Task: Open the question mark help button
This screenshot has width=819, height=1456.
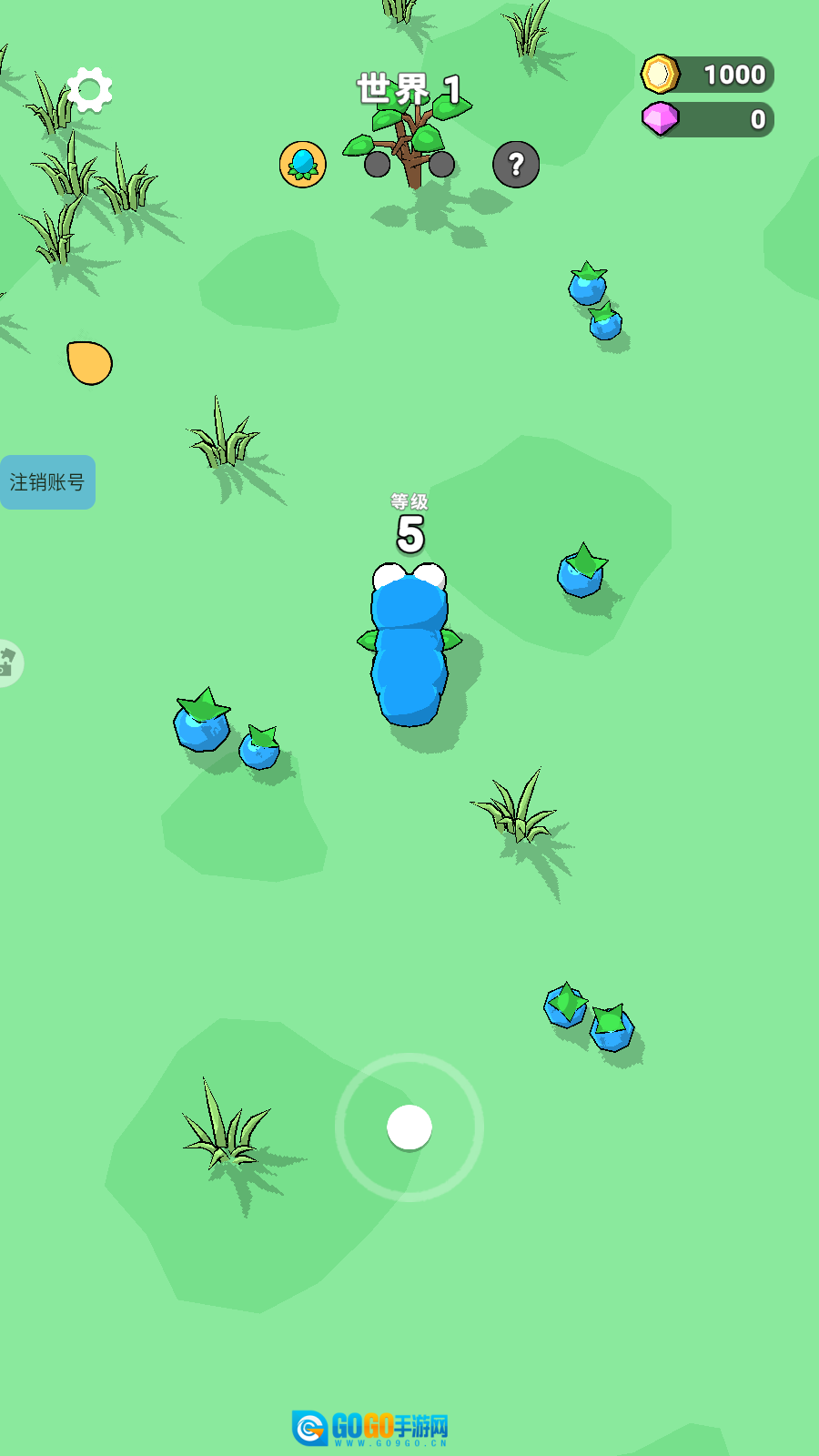Action: tap(516, 165)
